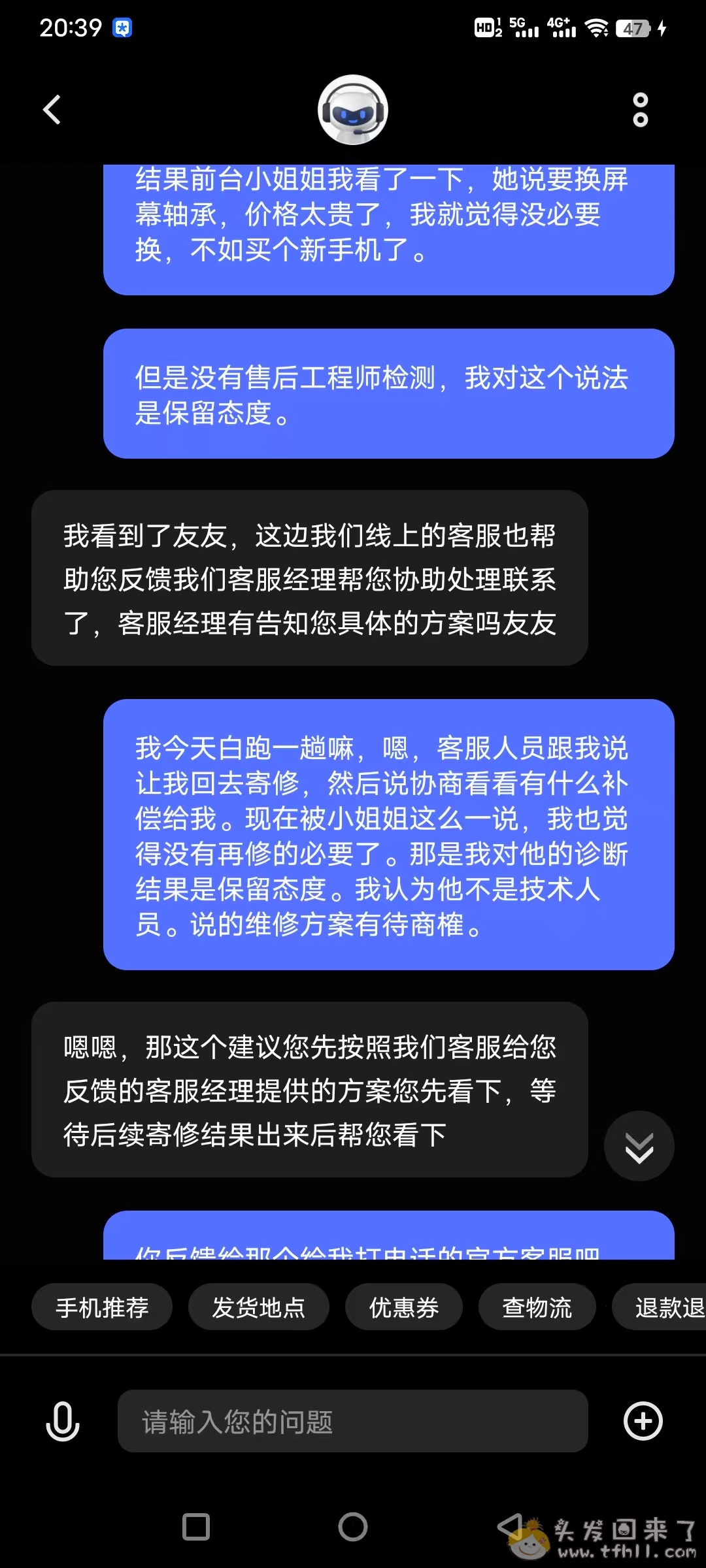Choose the 优惠券 shortcut

pos(403,1307)
